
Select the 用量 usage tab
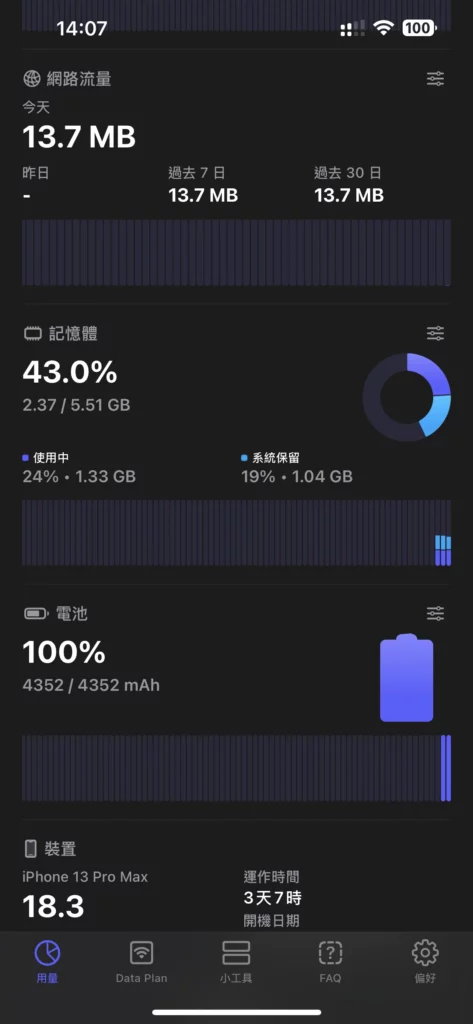[x=47, y=961]
